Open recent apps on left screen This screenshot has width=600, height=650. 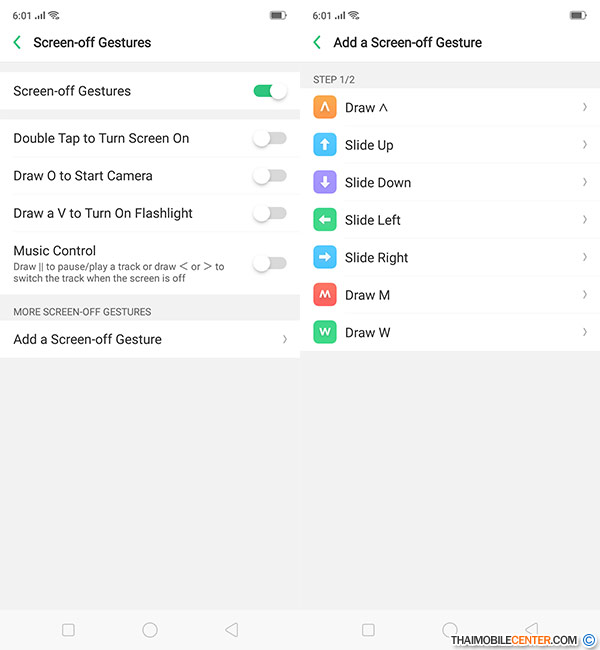[68, 630]
